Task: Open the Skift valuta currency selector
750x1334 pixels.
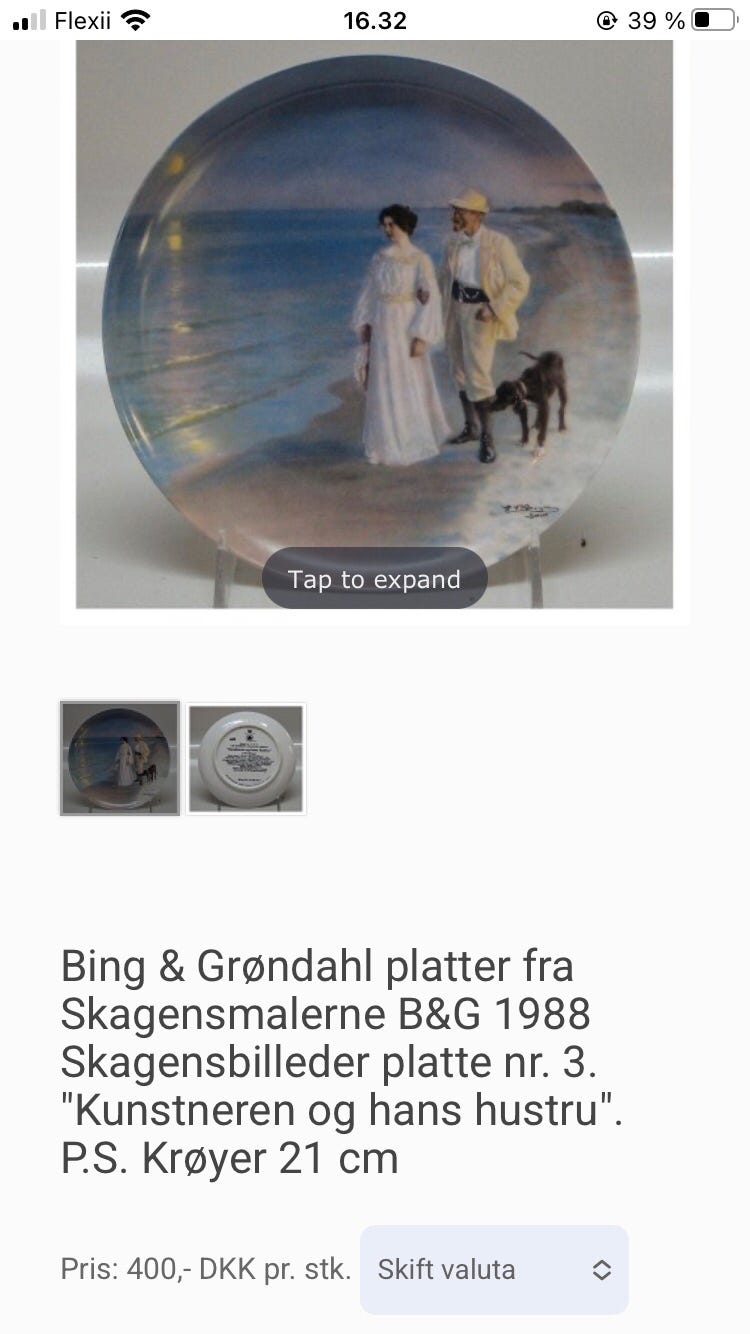Action: [x=494, y=1269]
